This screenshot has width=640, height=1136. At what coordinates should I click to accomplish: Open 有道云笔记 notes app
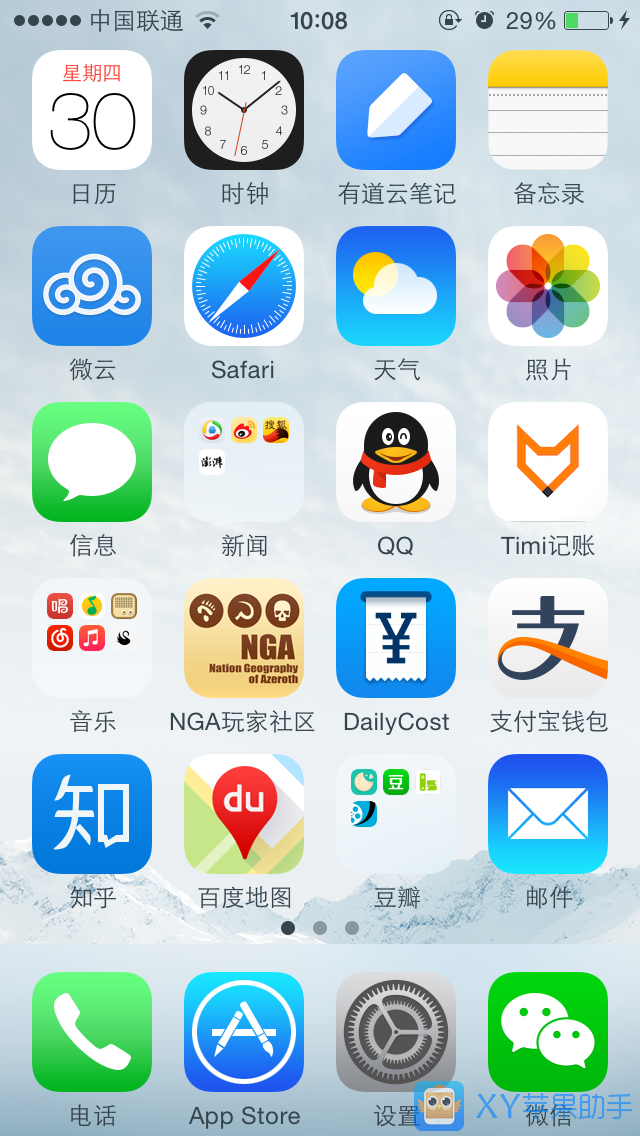(x=396, y=110)
